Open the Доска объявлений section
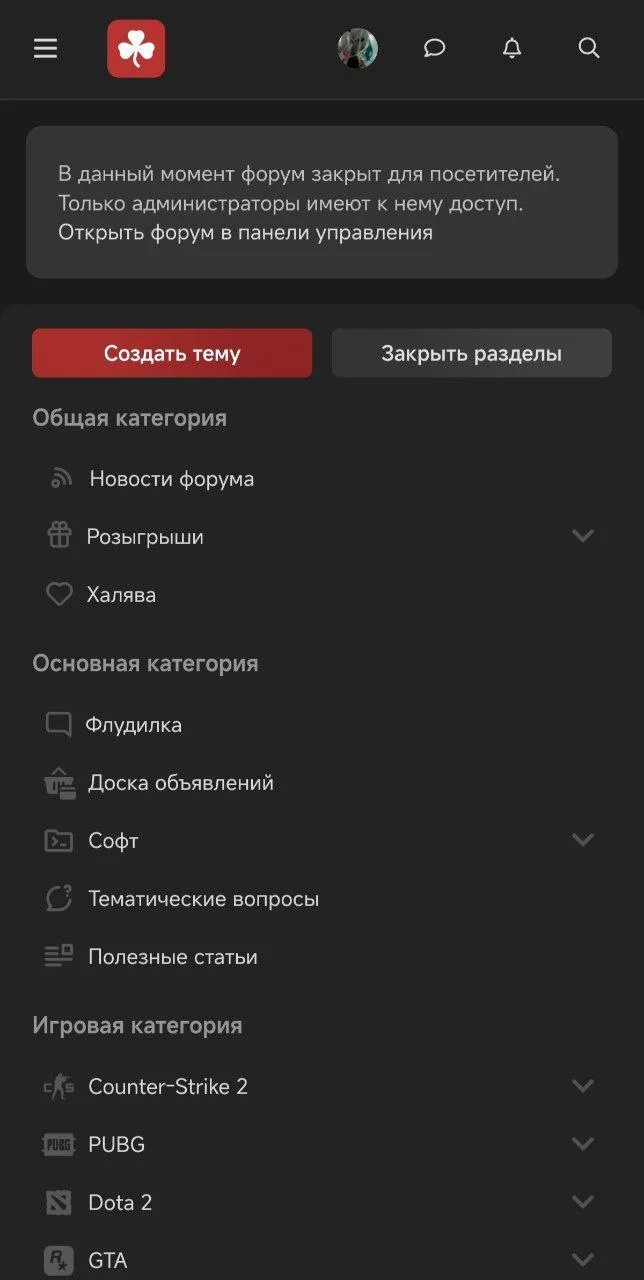This screenshot has height=1280, width=644. point(180,783)
